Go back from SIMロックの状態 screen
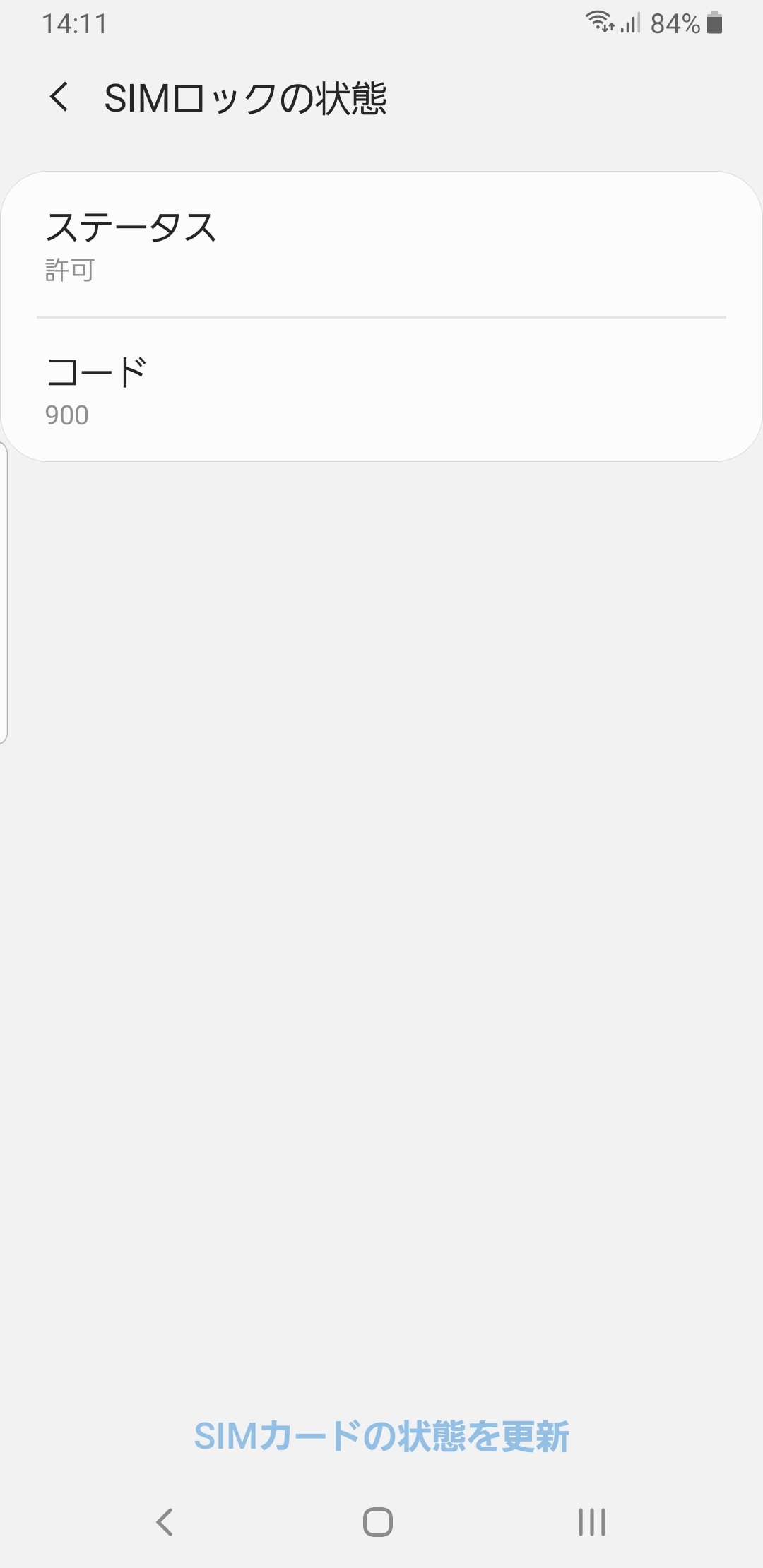The width and height of the screenshot is (763, 1568). (59, 97)
